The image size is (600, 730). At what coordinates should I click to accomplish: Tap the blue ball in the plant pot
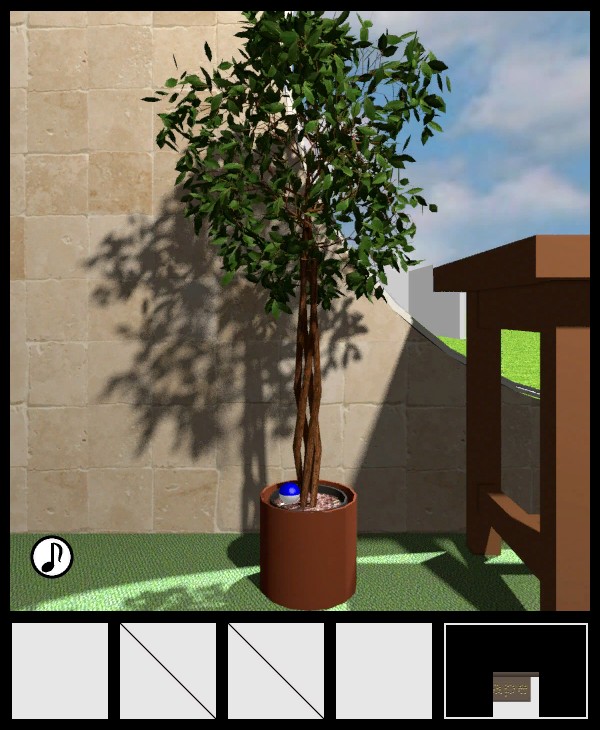pyautogui.click(x=289, y=490)
